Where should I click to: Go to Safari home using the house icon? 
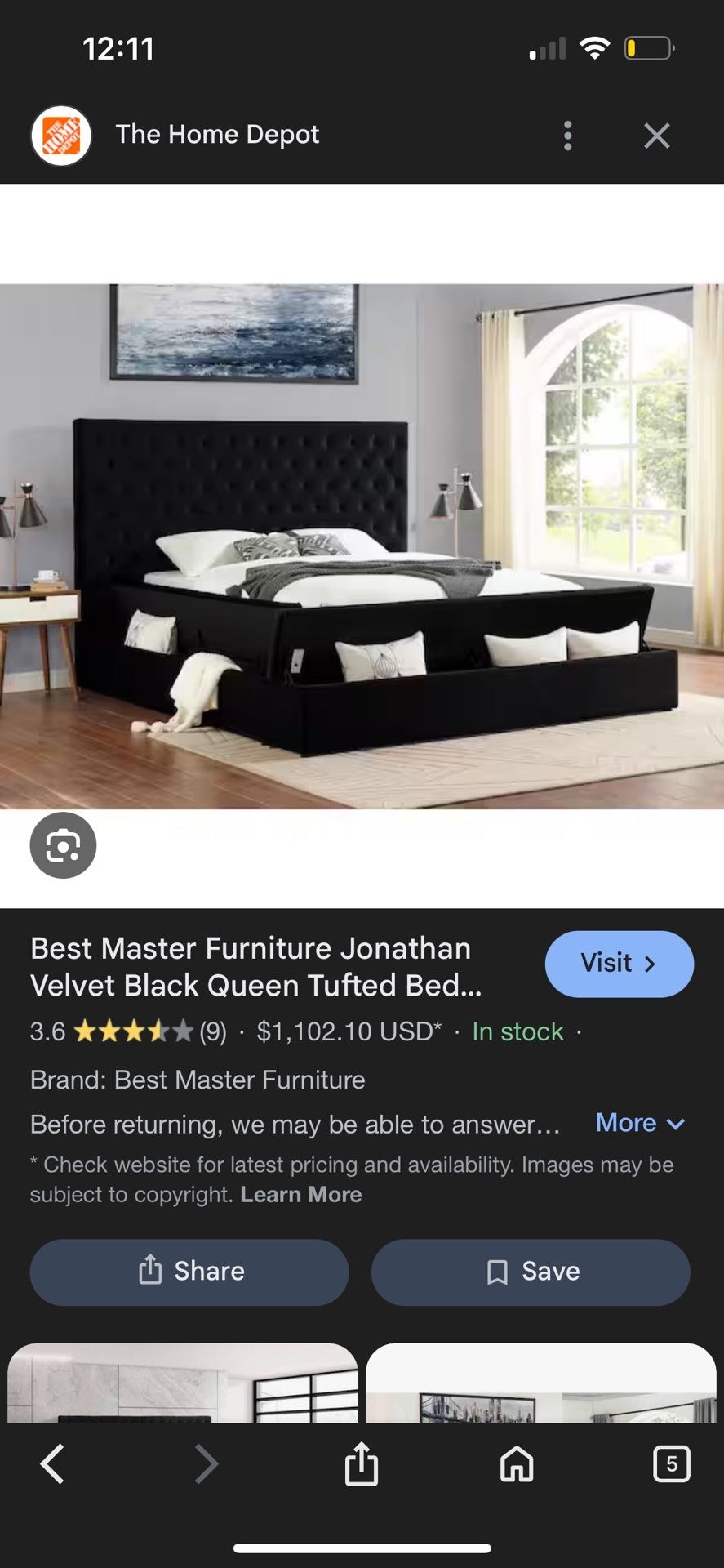coord(516,1464)
